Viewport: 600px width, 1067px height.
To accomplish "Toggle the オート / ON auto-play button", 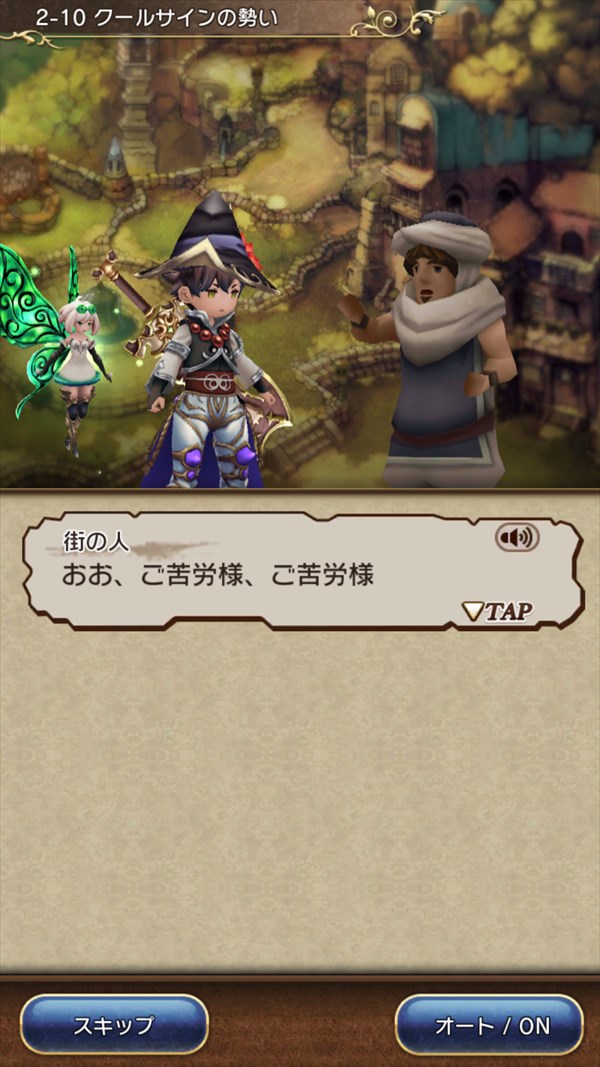I will coord(489,1025).
